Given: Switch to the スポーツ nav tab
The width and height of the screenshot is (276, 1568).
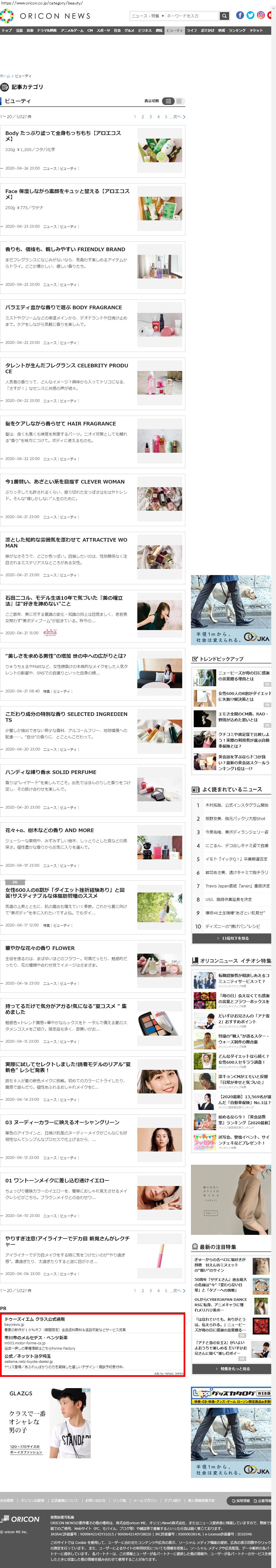Looking at the screenshot, I should point(104,30).
